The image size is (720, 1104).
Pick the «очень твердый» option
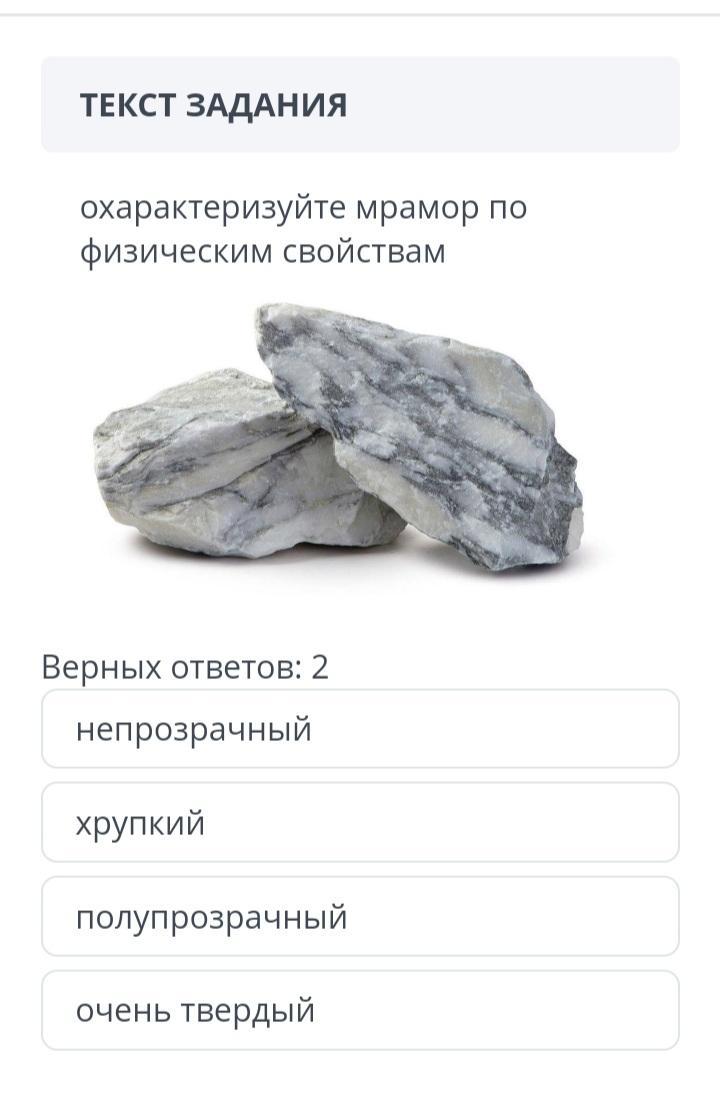pyautogui.click(x=360, y=1011)
